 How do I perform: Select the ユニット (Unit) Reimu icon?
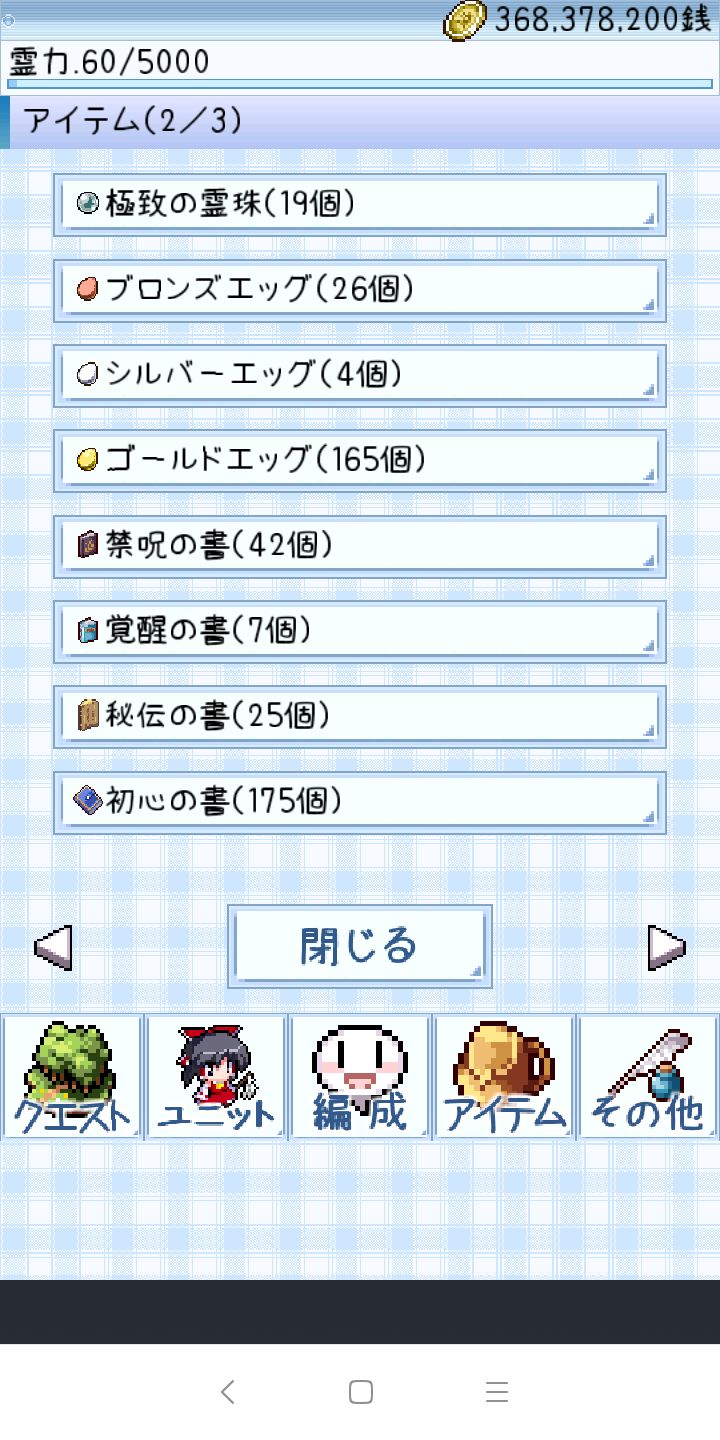(x=215, y=1075)
